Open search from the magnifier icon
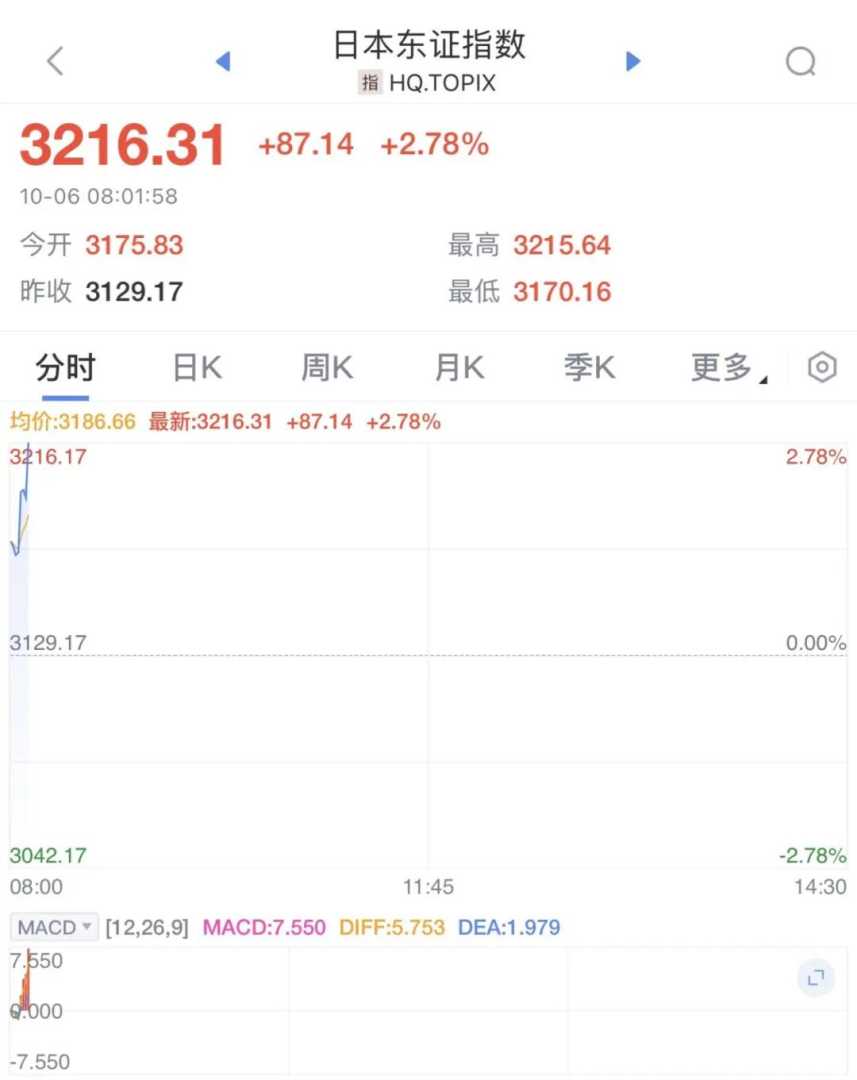Image resolution: width=857 pixels, height=1080 pixels. (x=800, y=62)
